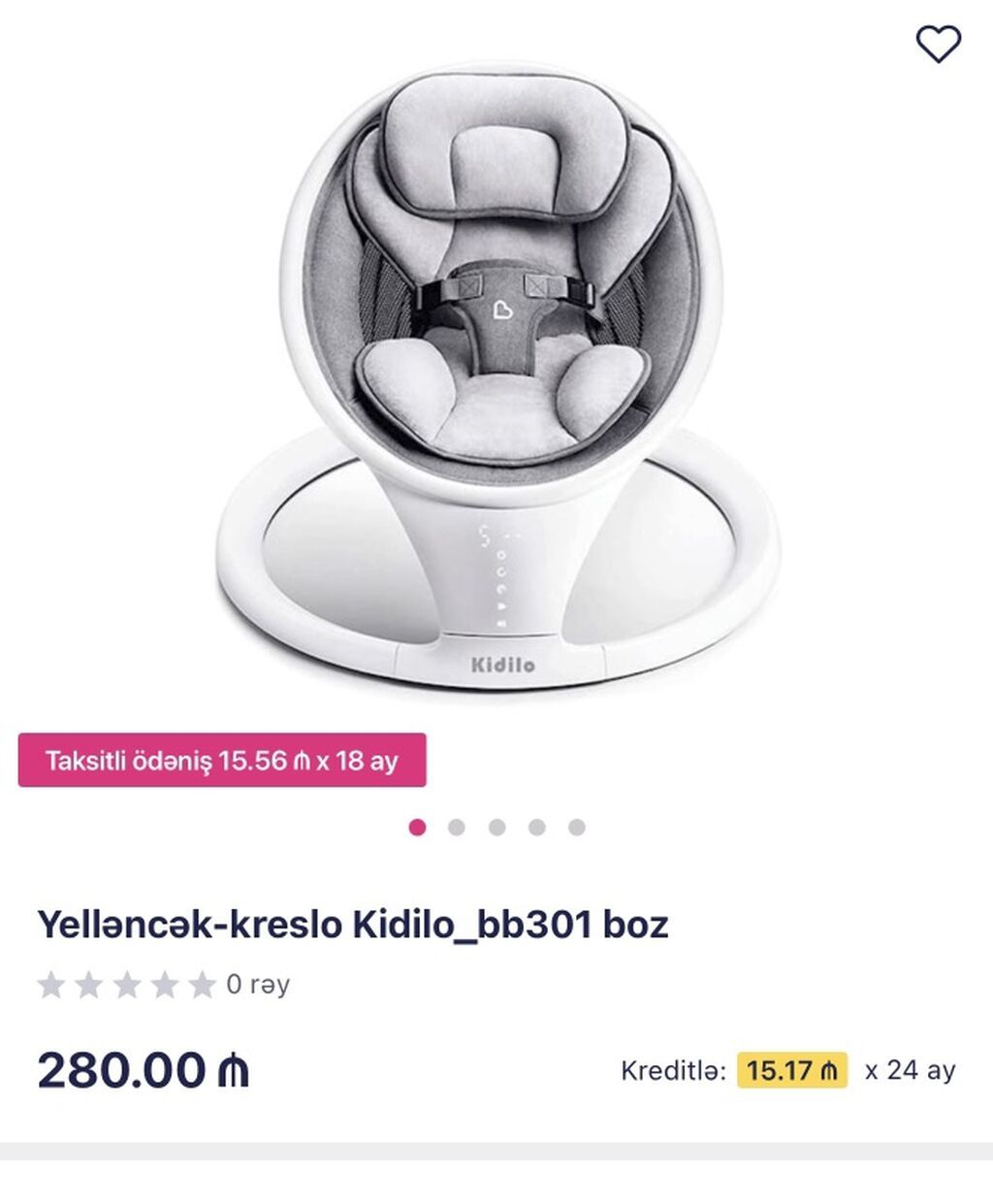The image size is (993, 1204).
Task: Switch to the second image via carousel dot
Action: pyautogui.click(x=457, y=828)
